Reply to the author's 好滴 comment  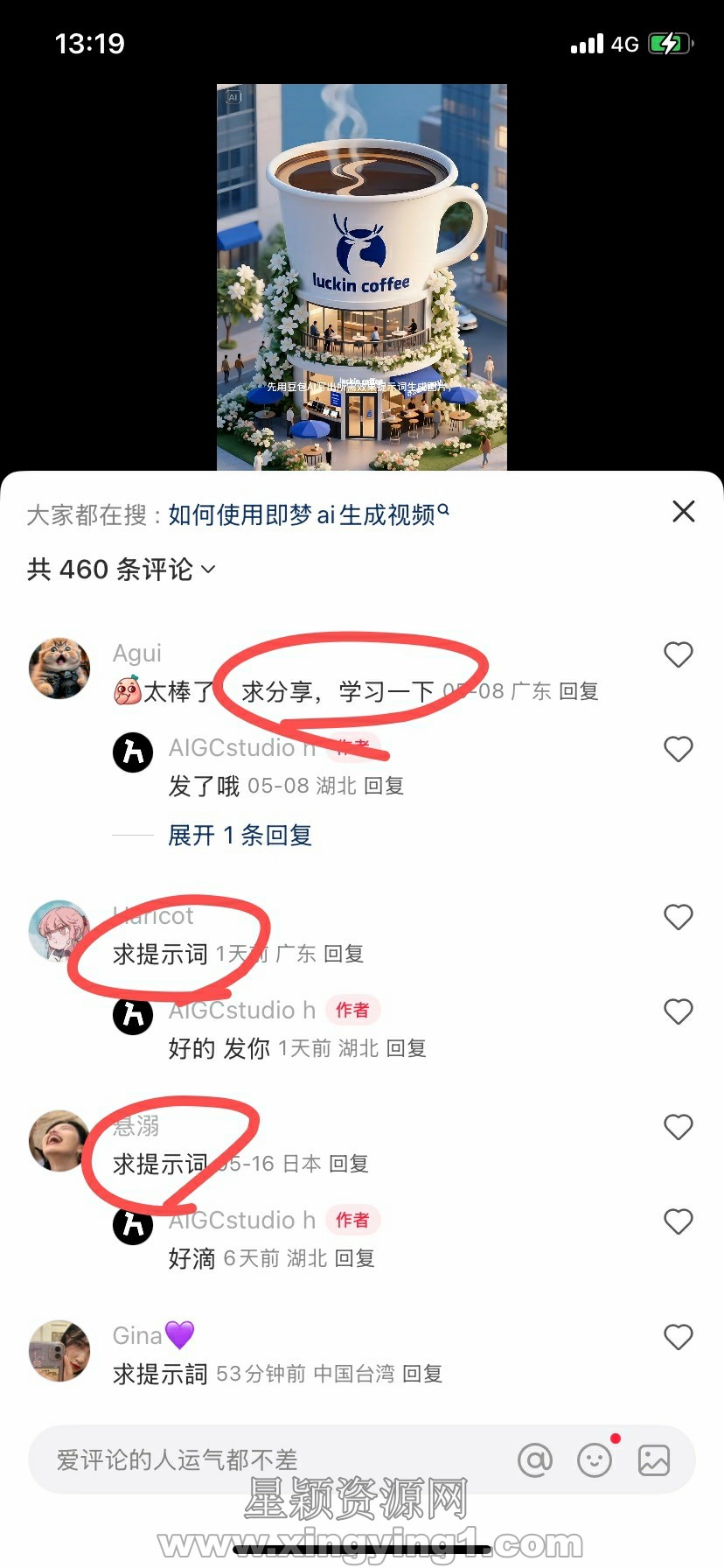point(354,1258)
